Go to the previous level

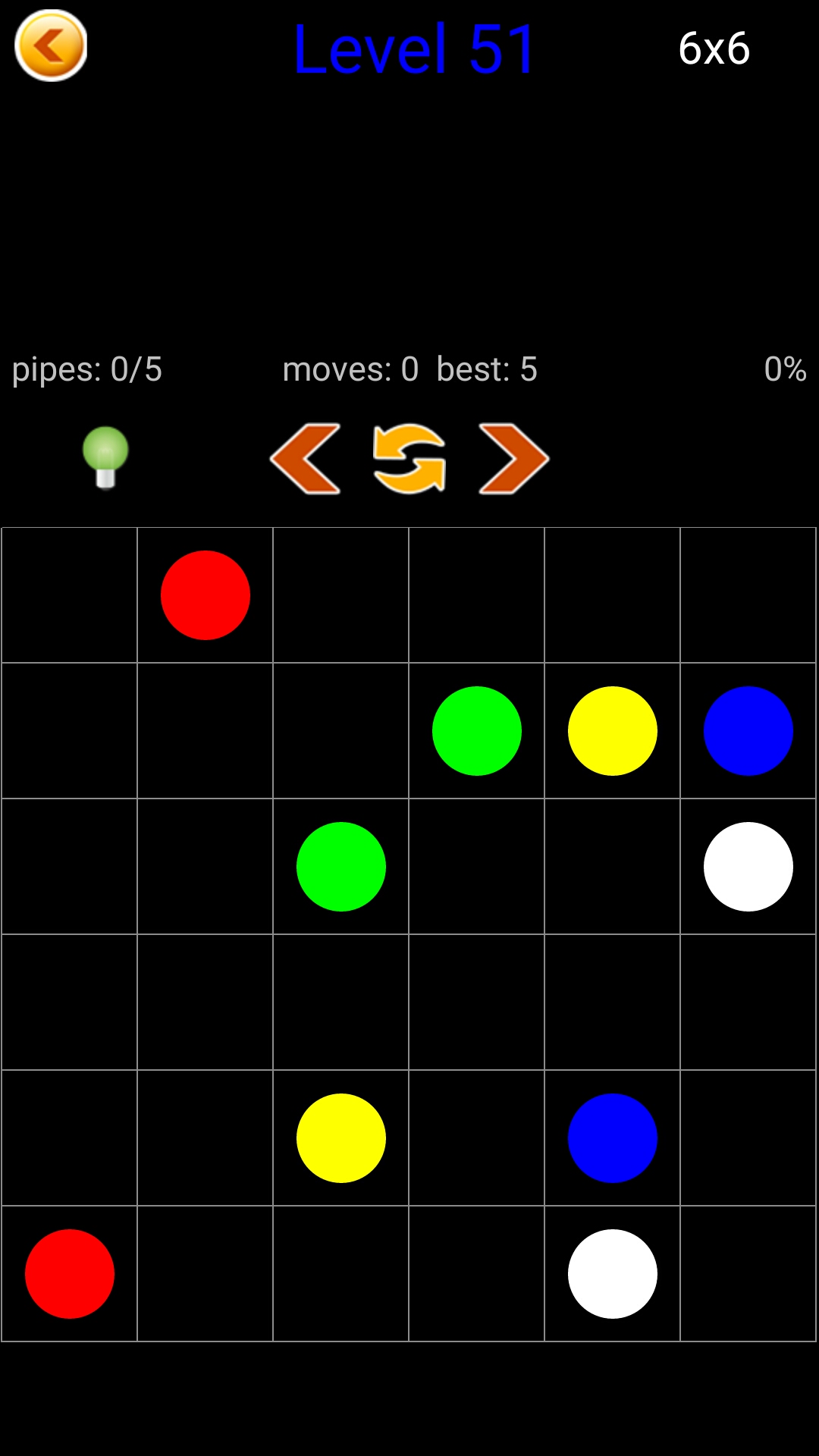tap(306, 459)
